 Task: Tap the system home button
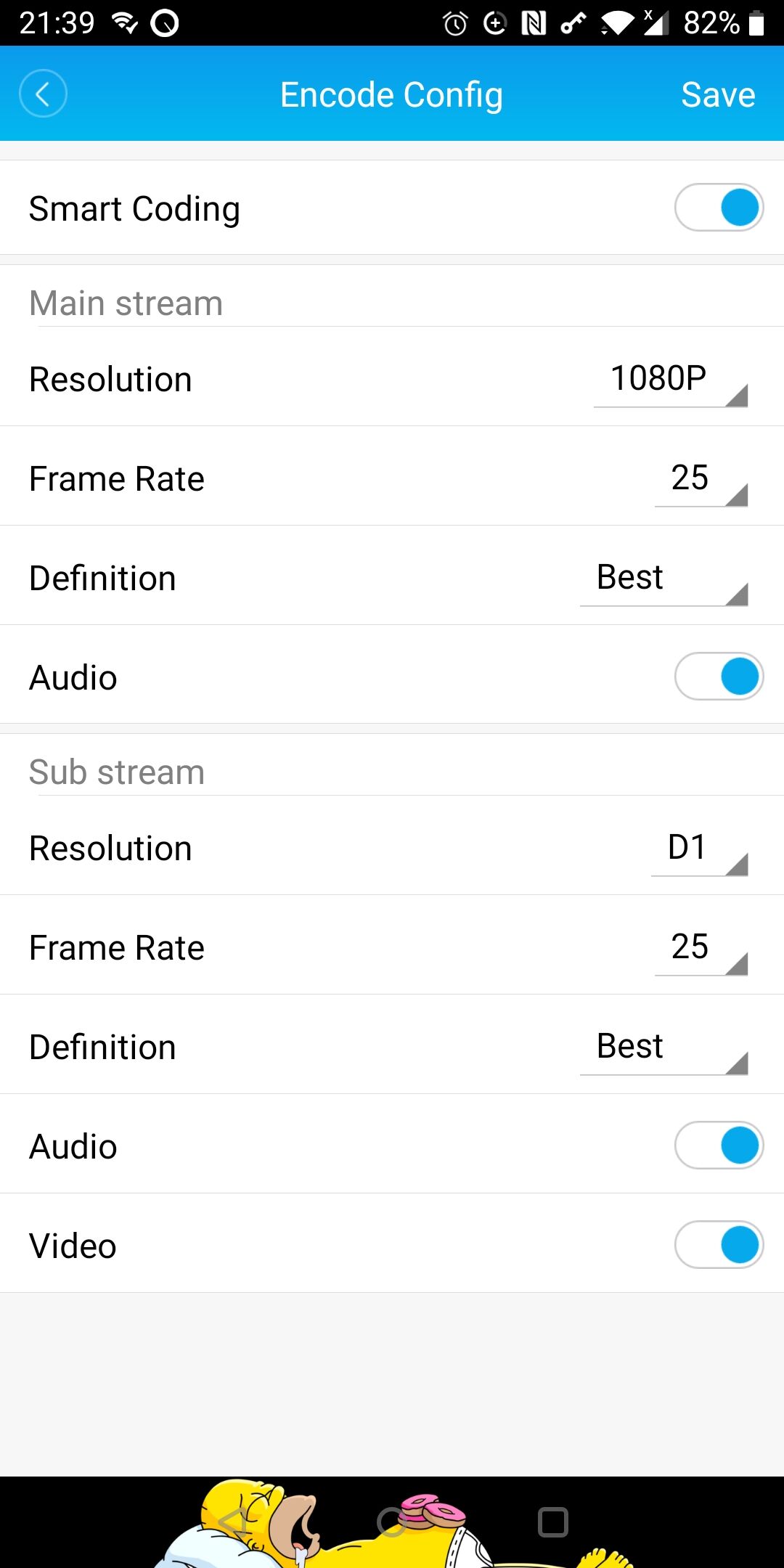[392, 1522]
